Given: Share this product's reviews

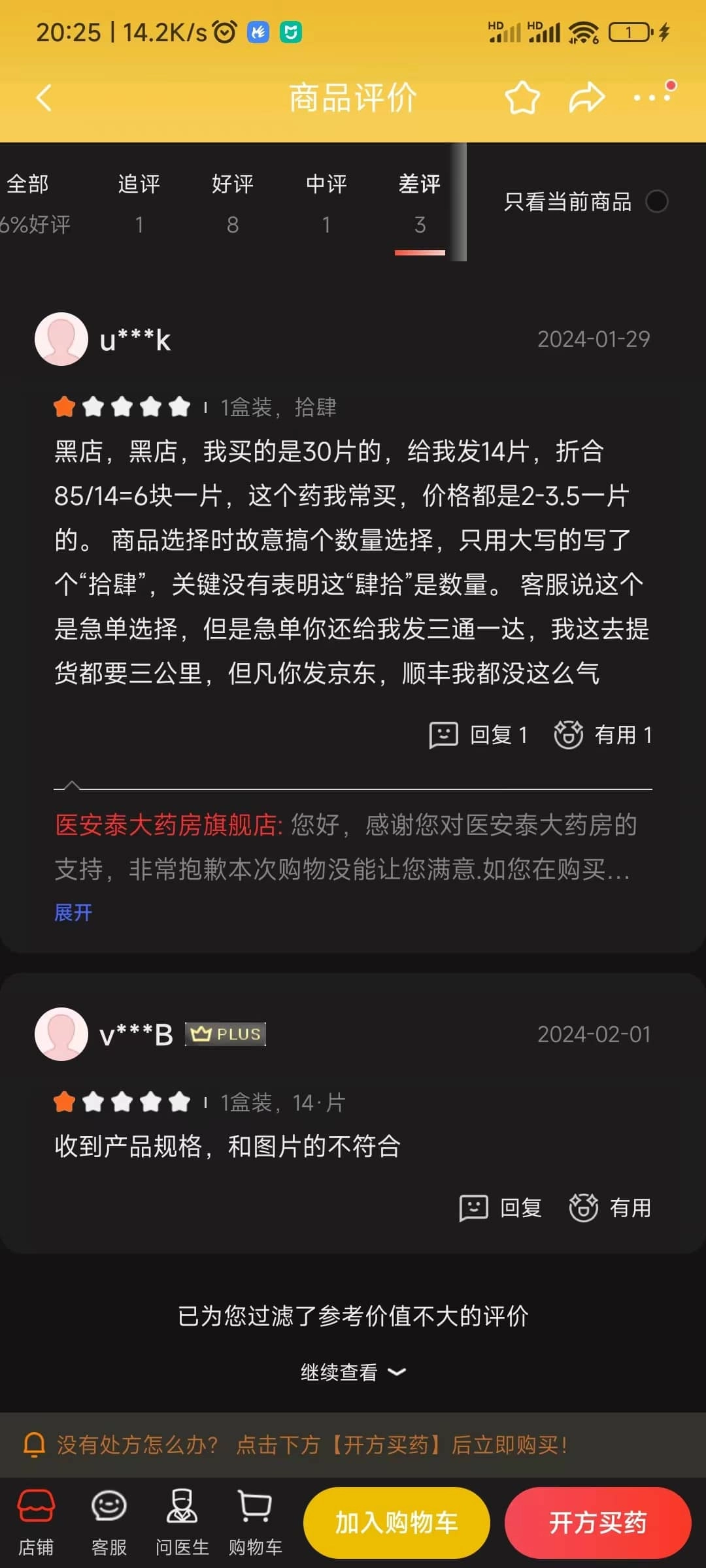Looking at the screenshot, I should pos(586,98).
